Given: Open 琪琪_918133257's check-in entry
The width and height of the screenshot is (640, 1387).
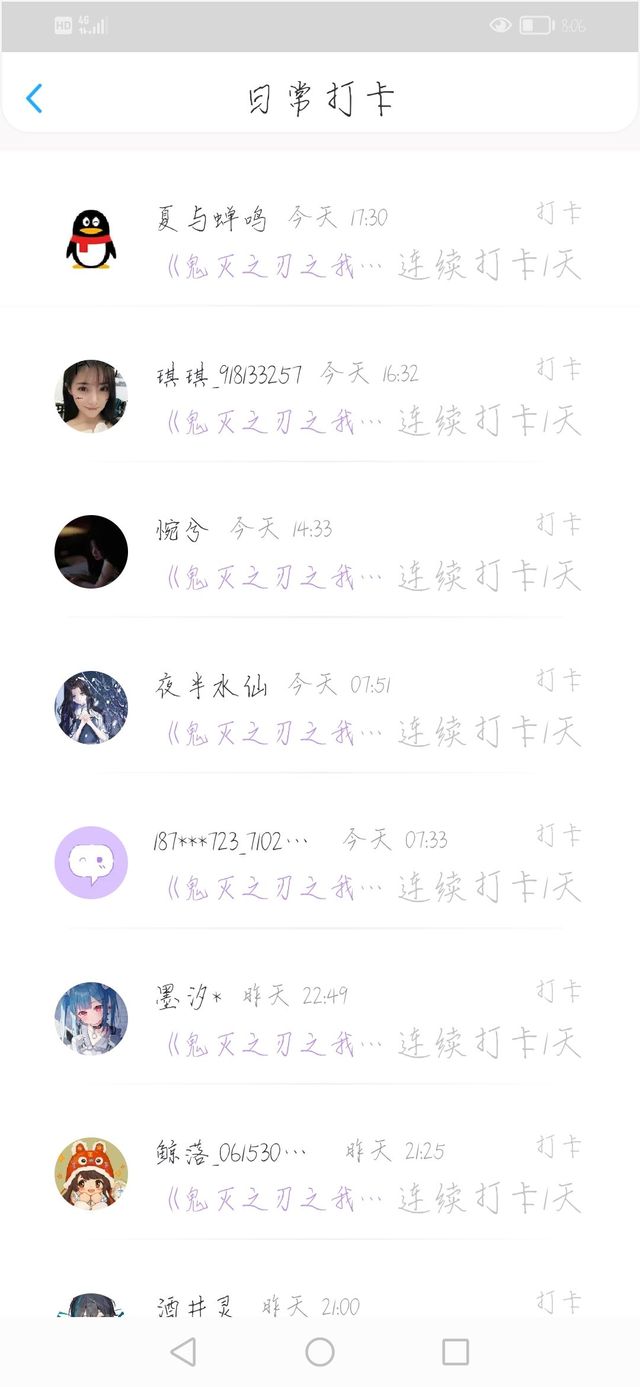Looking at the screenshot, I should coord(320,395).
